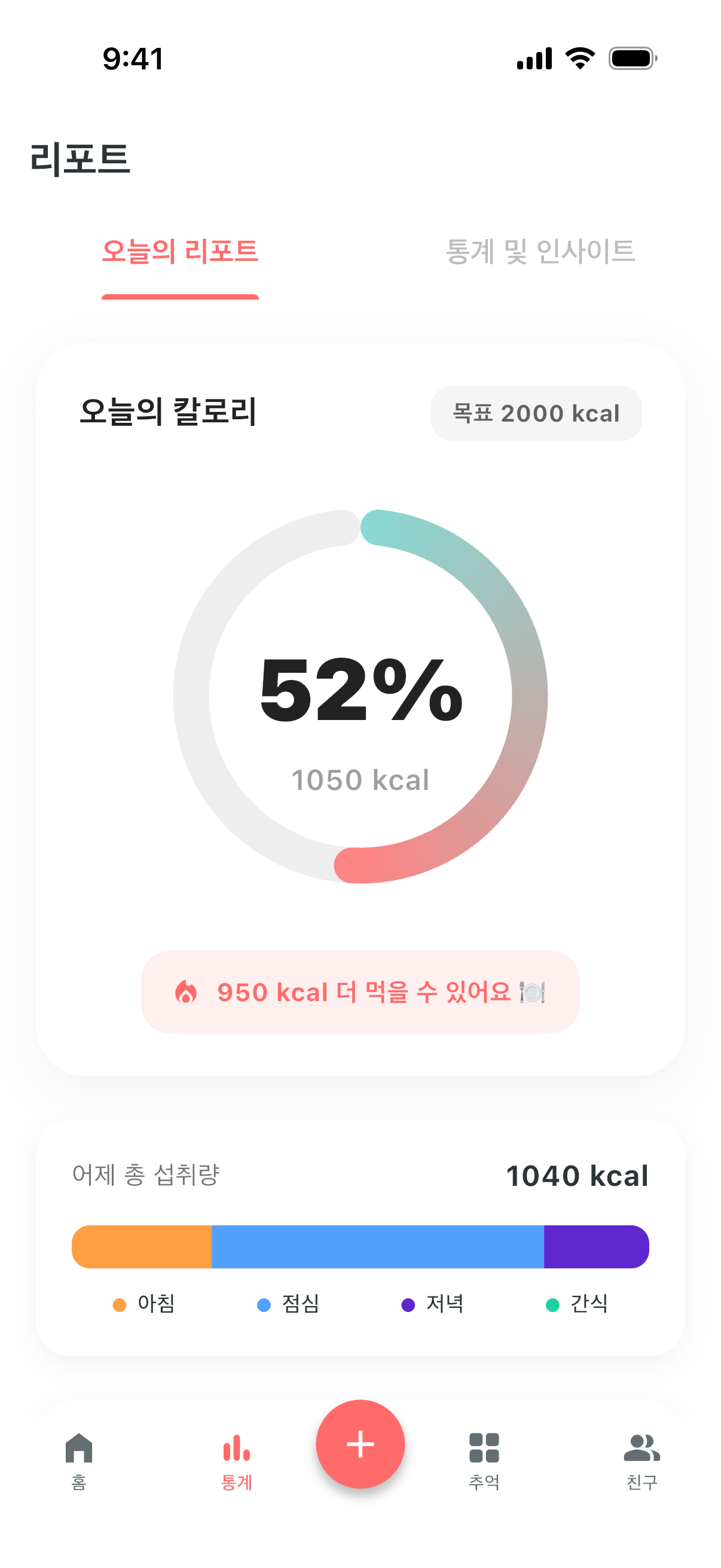
Task: Open the 목표 2000 kcal goal selector
Action: (537, 413)
